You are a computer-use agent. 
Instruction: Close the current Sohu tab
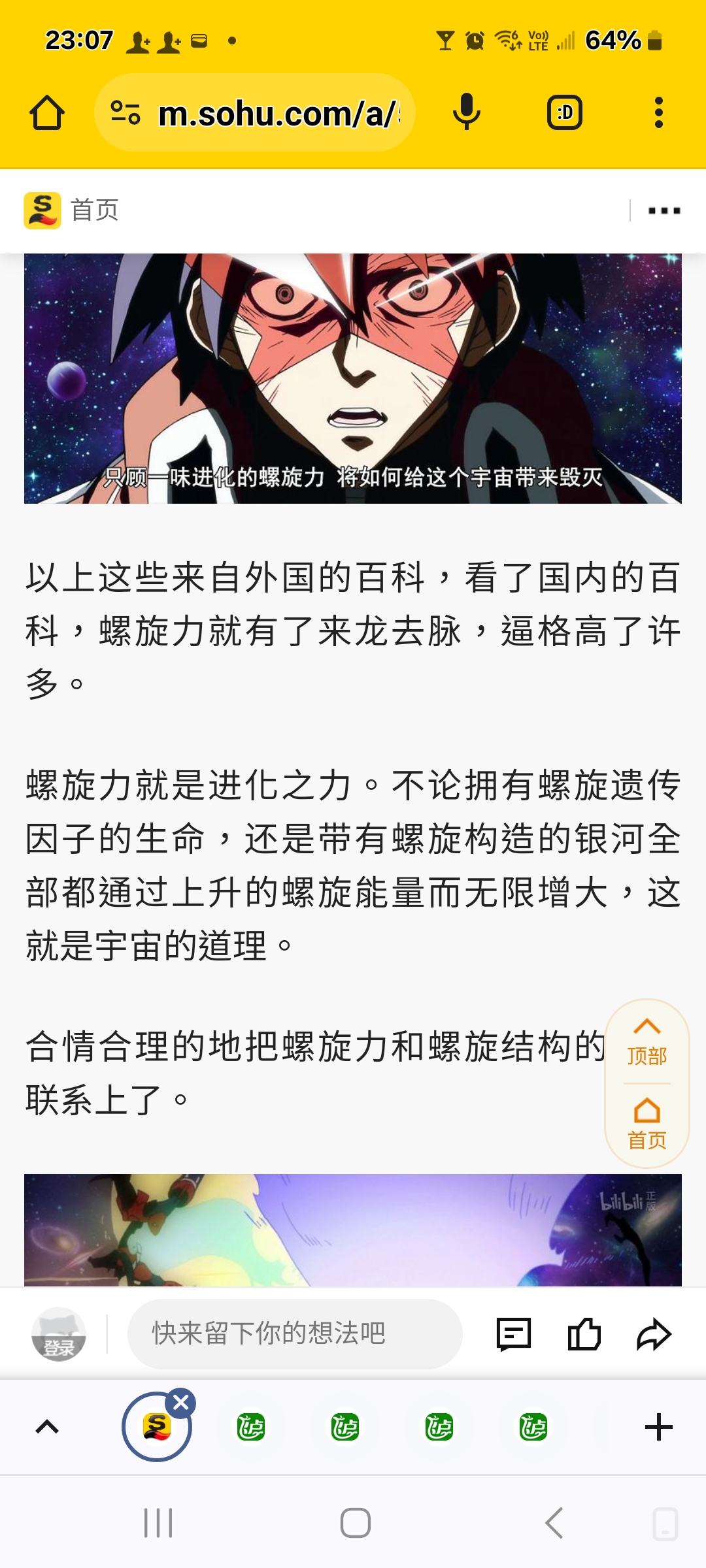click(181, 1402)
